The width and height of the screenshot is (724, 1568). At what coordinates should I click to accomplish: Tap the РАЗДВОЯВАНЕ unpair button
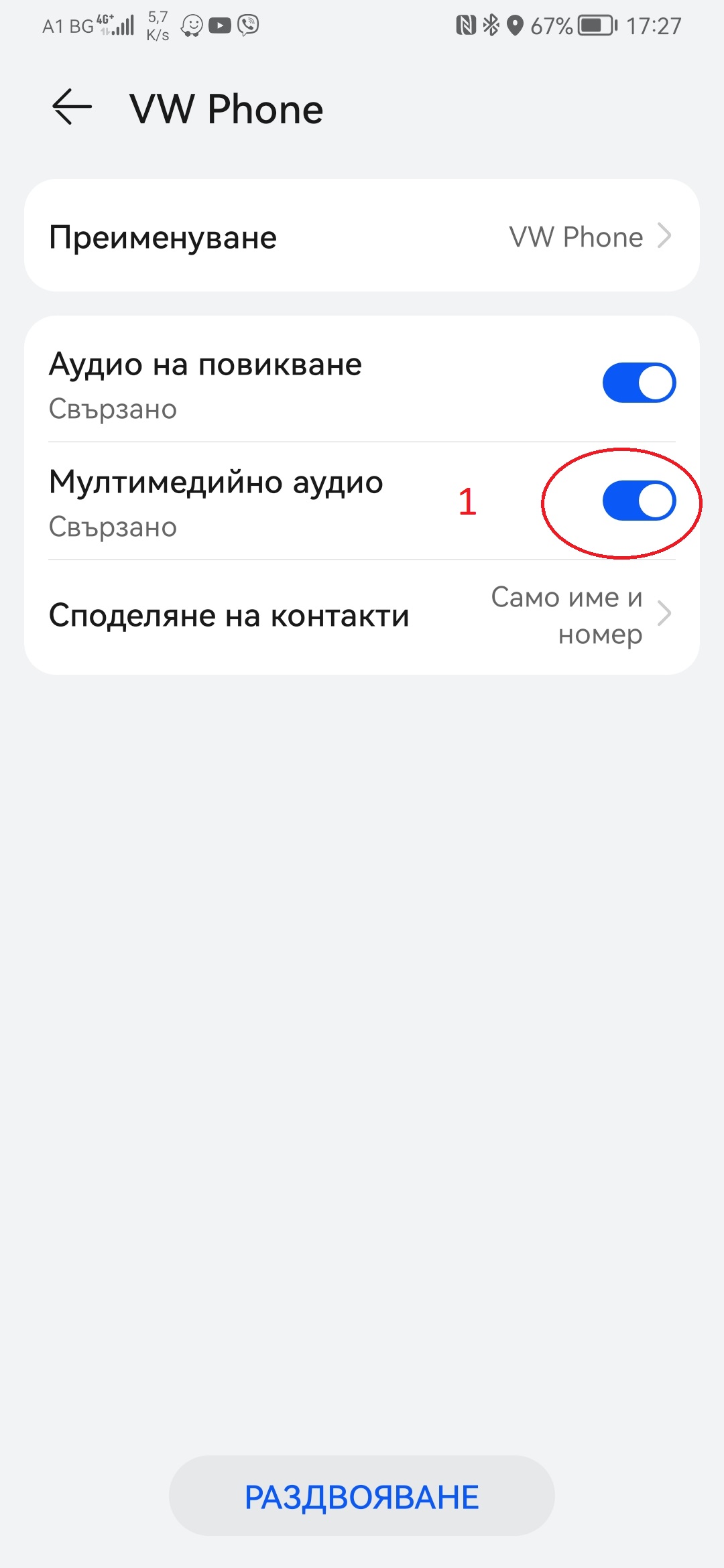[362, 1497]
